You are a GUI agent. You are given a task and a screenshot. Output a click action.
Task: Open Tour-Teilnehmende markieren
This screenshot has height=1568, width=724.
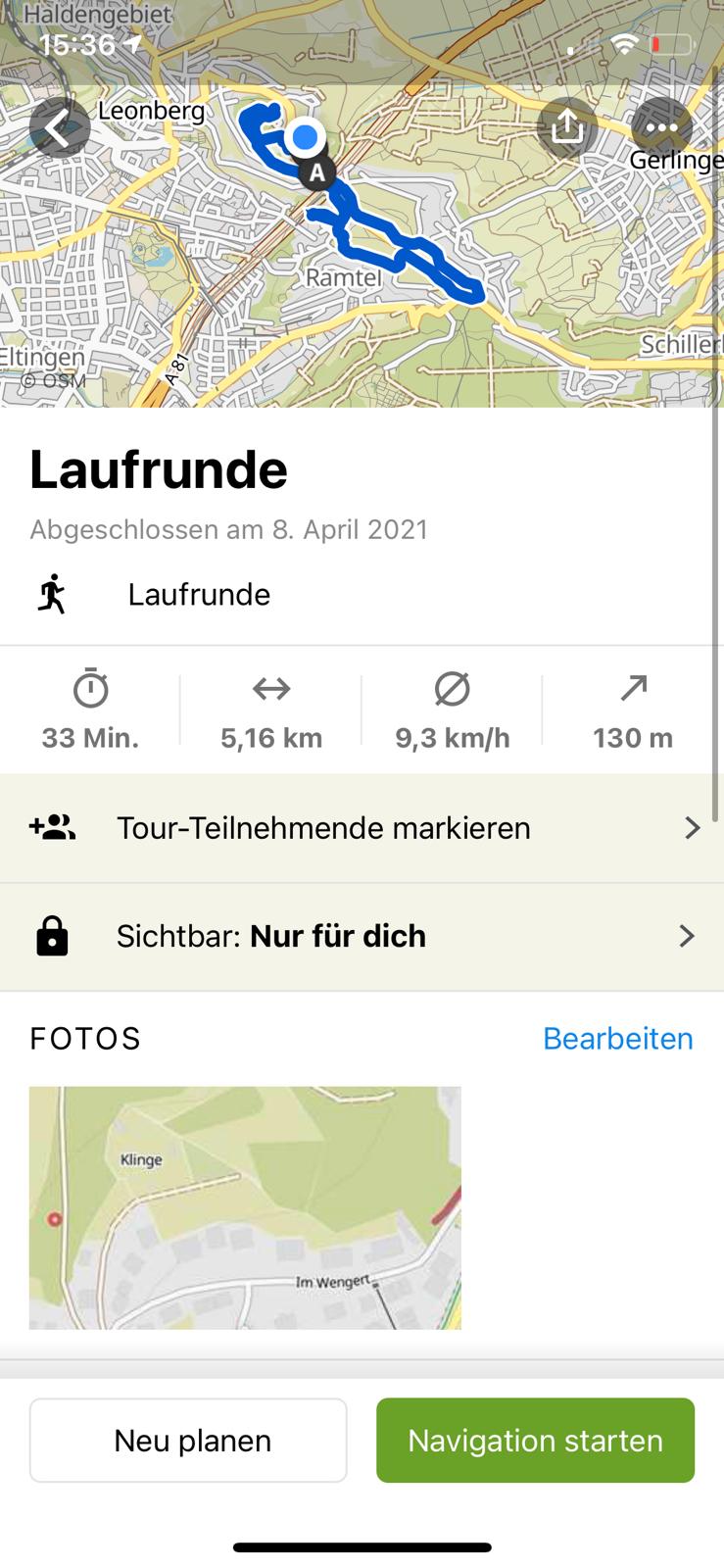pyautogui.click(x=362, y=828)
